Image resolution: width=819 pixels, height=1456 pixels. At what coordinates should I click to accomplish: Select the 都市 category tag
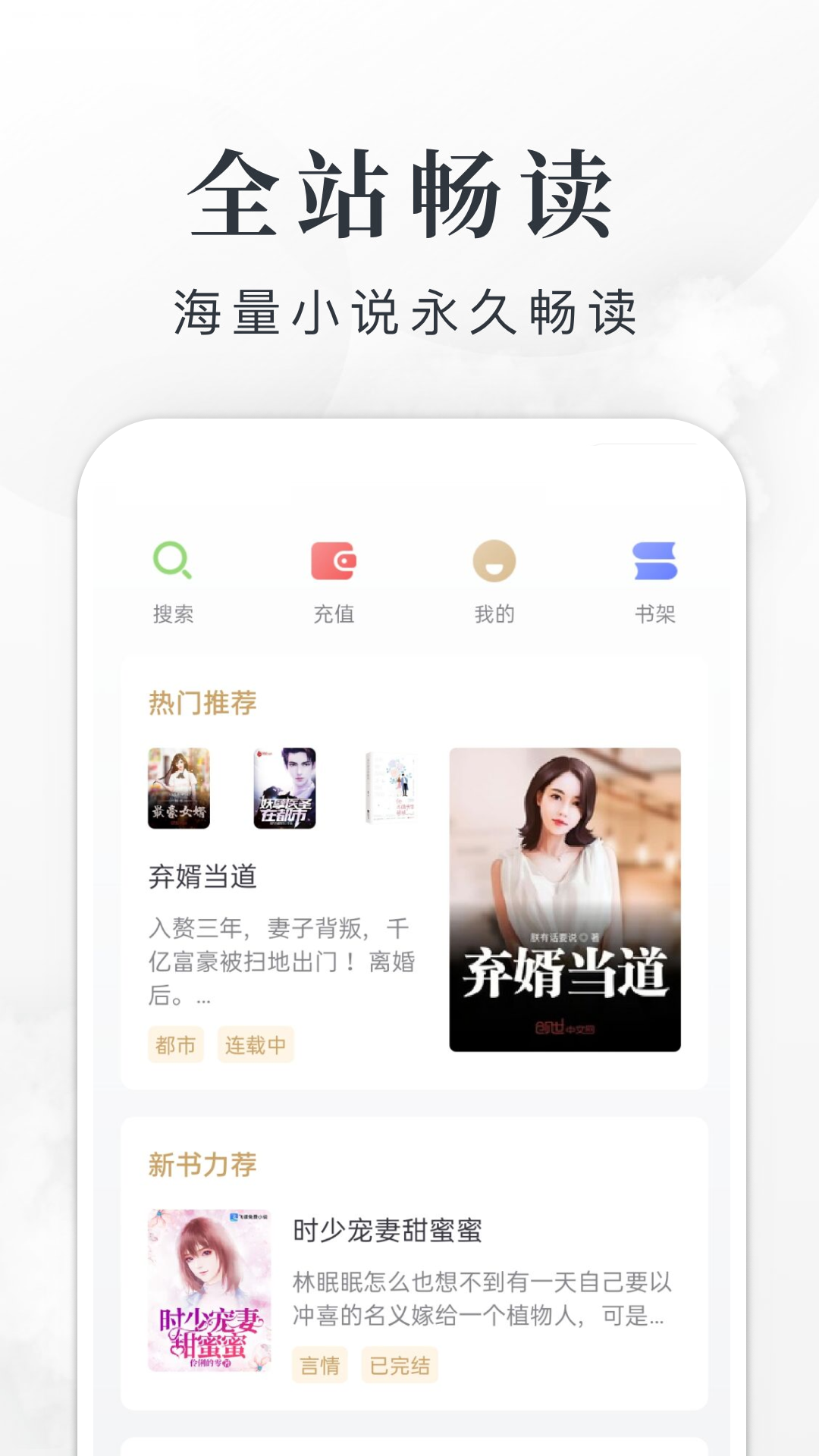click(x=176, y=1044)
